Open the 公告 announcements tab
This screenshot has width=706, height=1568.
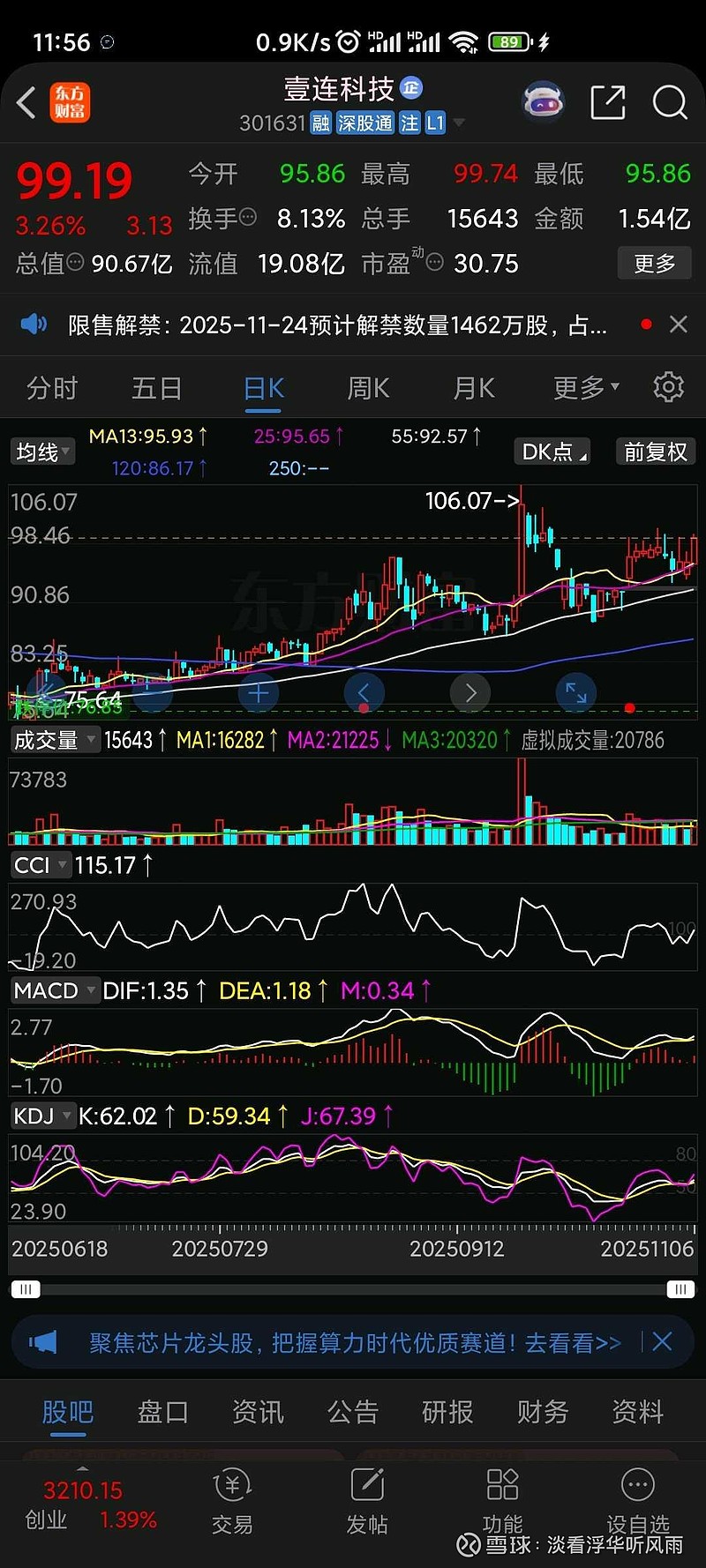(352, 1412)
